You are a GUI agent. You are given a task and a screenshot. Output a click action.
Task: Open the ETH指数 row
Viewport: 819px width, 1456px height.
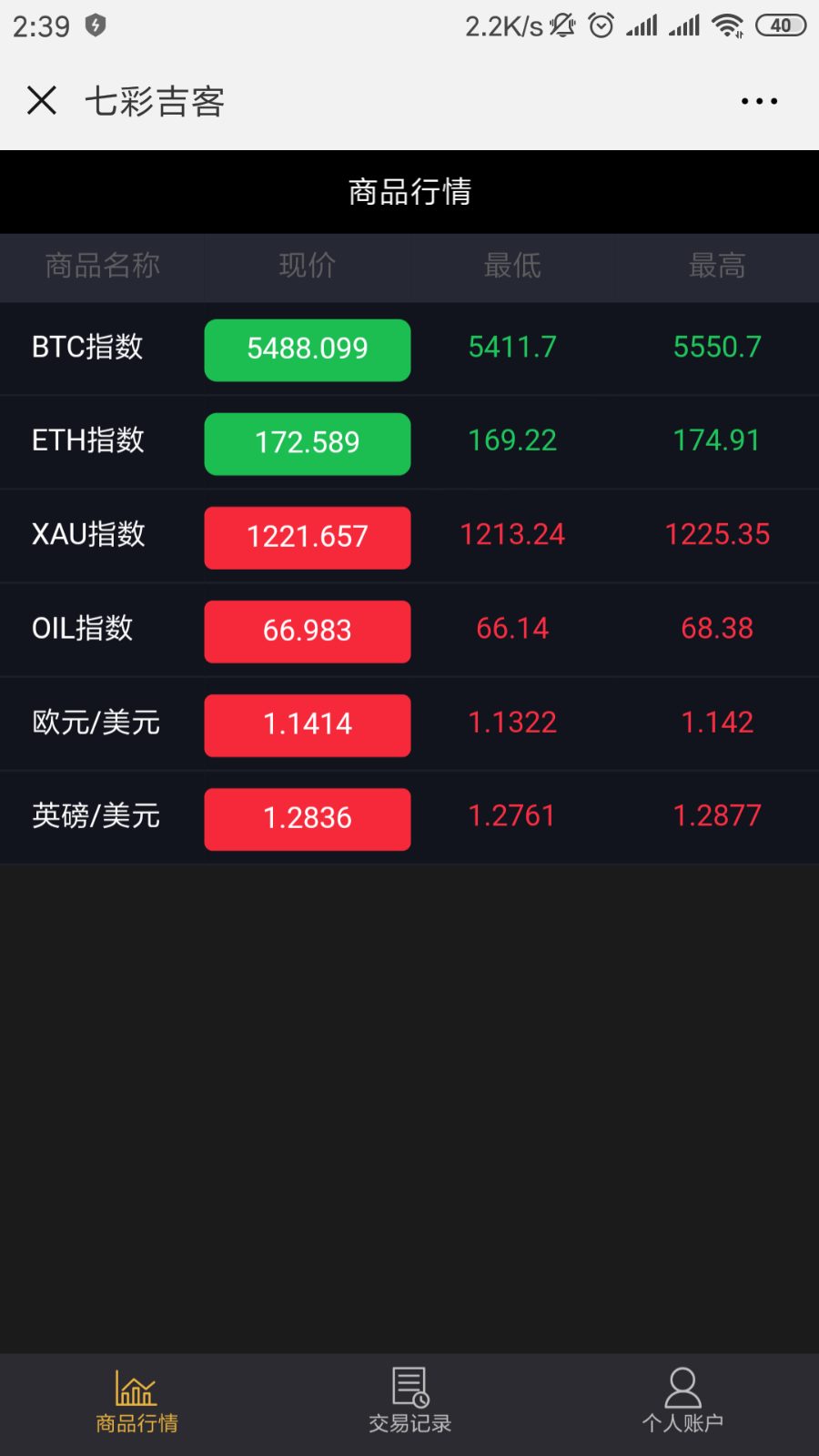88,441
